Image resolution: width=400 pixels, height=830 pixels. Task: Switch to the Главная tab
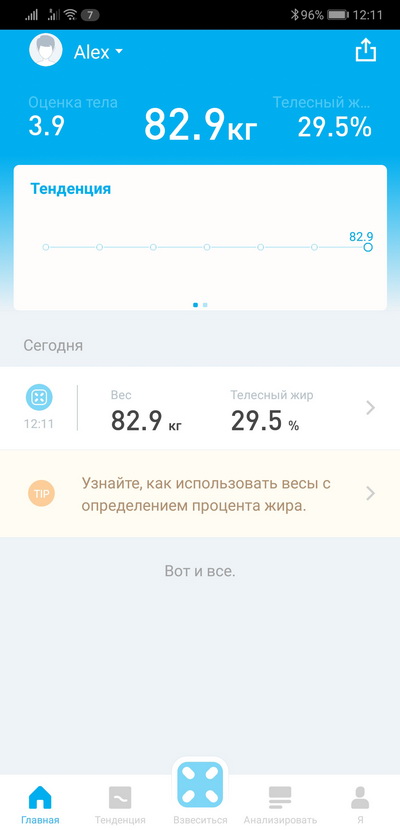(x=40, y=804)
